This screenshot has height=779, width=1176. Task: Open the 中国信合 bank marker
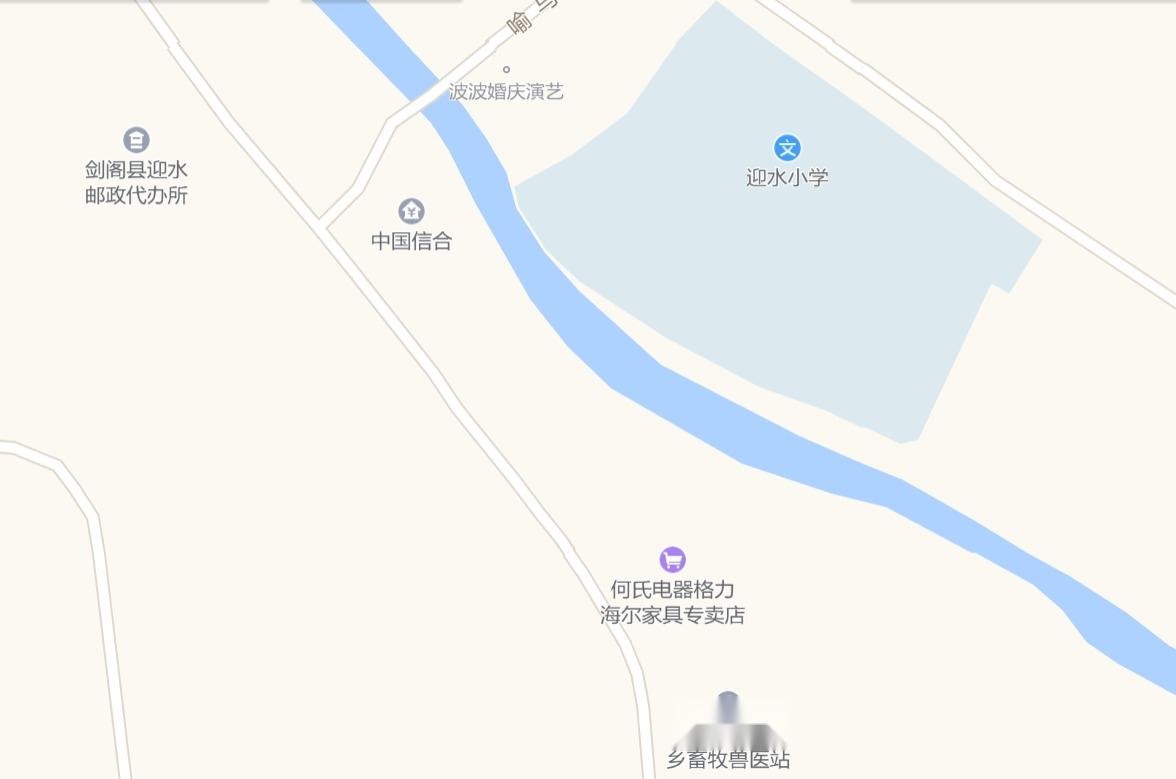click(x=411, y=211)
